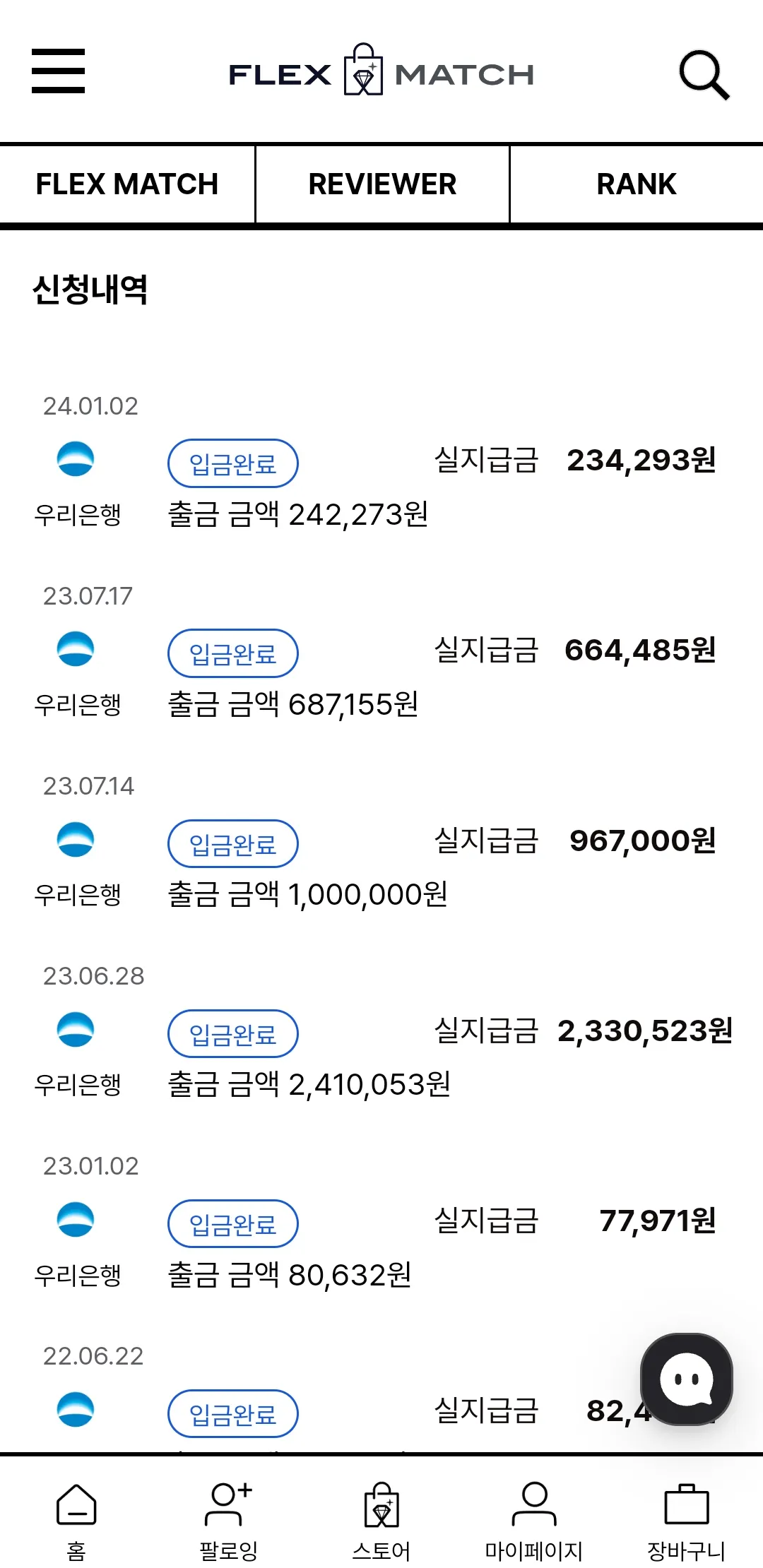
Task: Switch to the FLEX MATCH tab
Action: pyautogui.click(x=127, y=184)
